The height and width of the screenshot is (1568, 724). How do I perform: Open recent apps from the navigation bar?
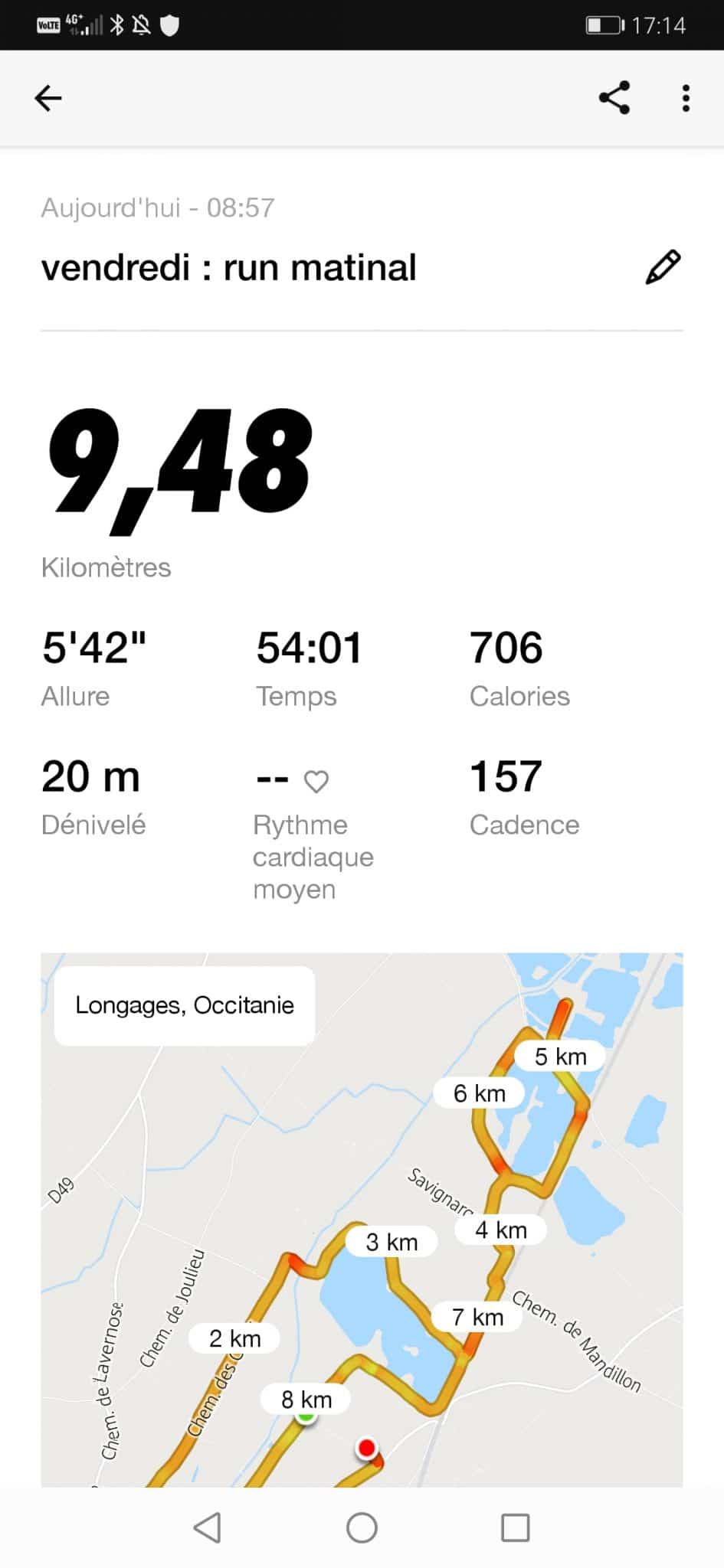point(515,1527)
